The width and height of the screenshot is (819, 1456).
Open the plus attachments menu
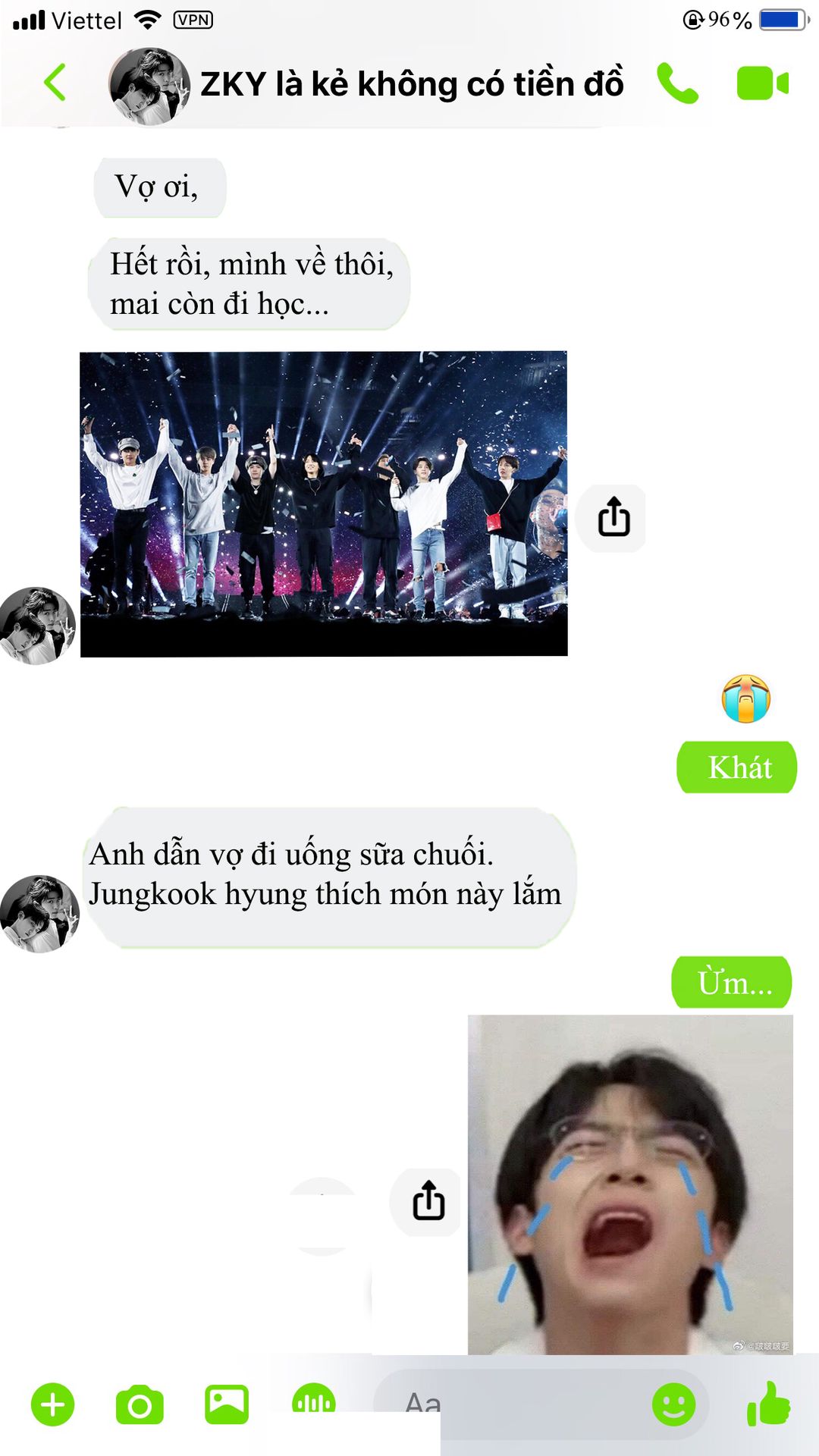coord(52,1404)
